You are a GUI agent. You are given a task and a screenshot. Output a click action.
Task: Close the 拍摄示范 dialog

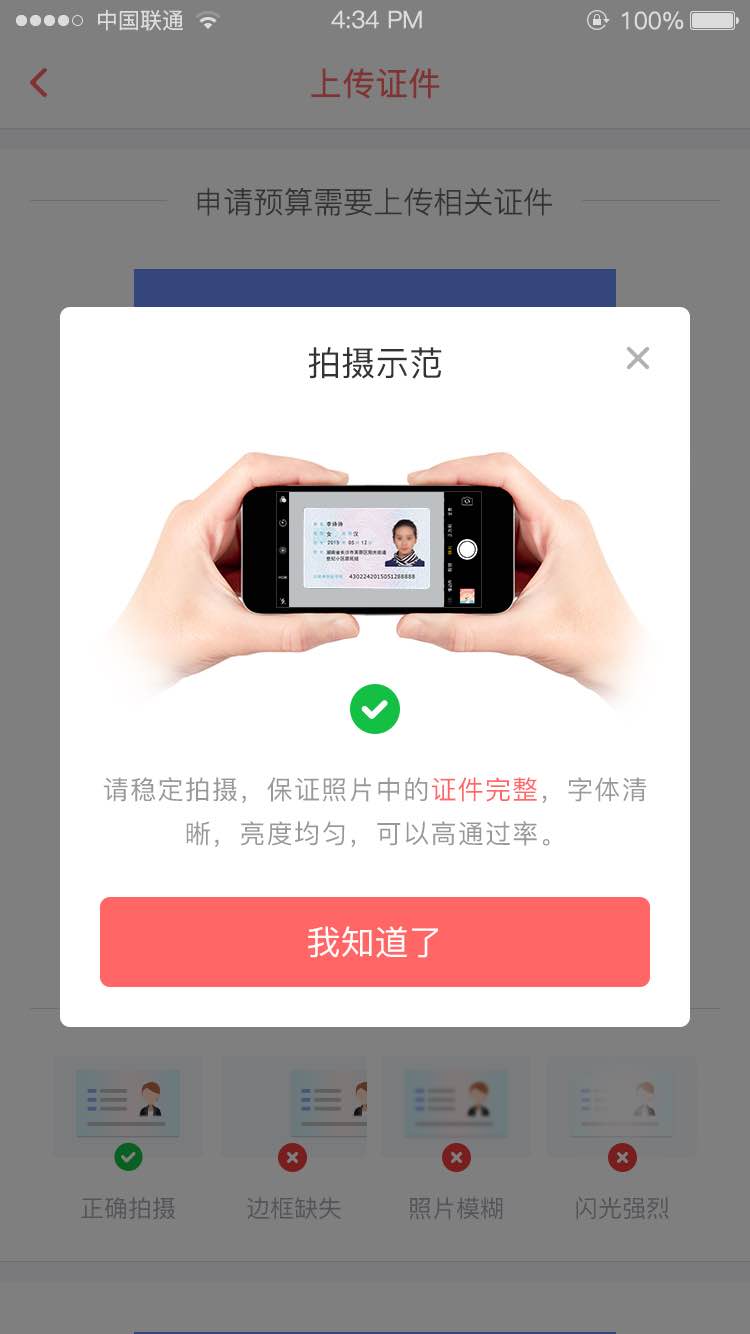coord(637,358)
